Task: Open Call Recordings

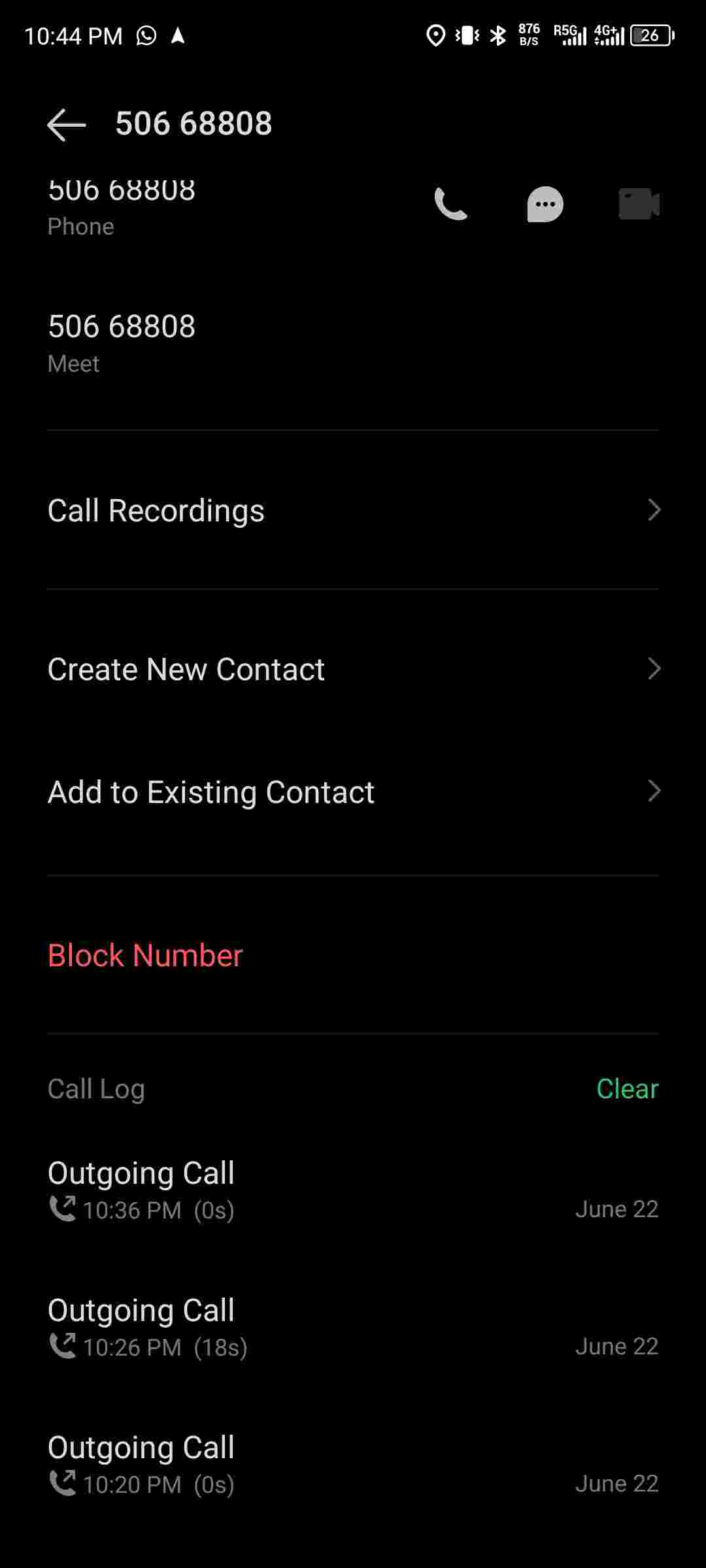Action: pos(353,510)
